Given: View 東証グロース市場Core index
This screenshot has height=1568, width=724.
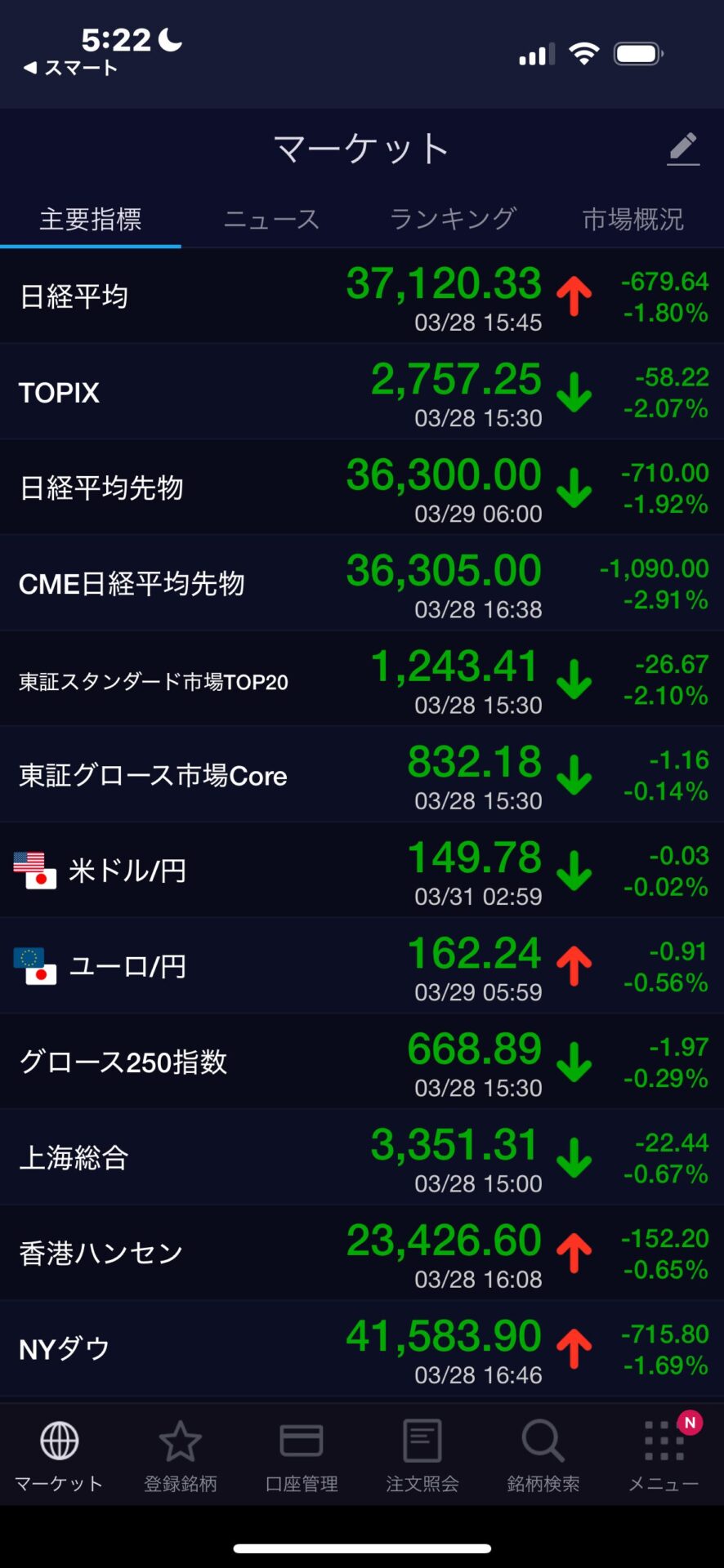Looking at the screenshot, I should click(362, 775).
